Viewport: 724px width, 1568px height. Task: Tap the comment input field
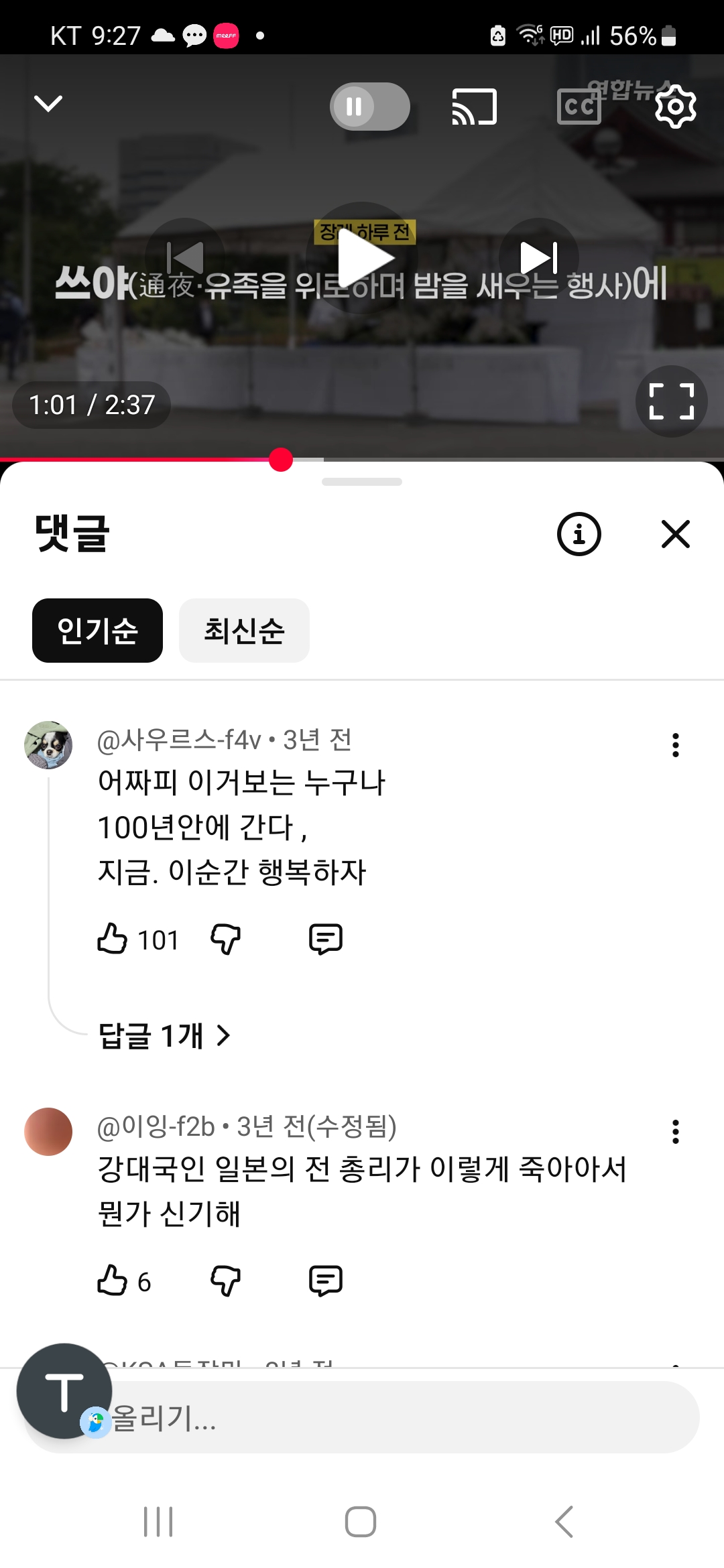(402, 1417)
